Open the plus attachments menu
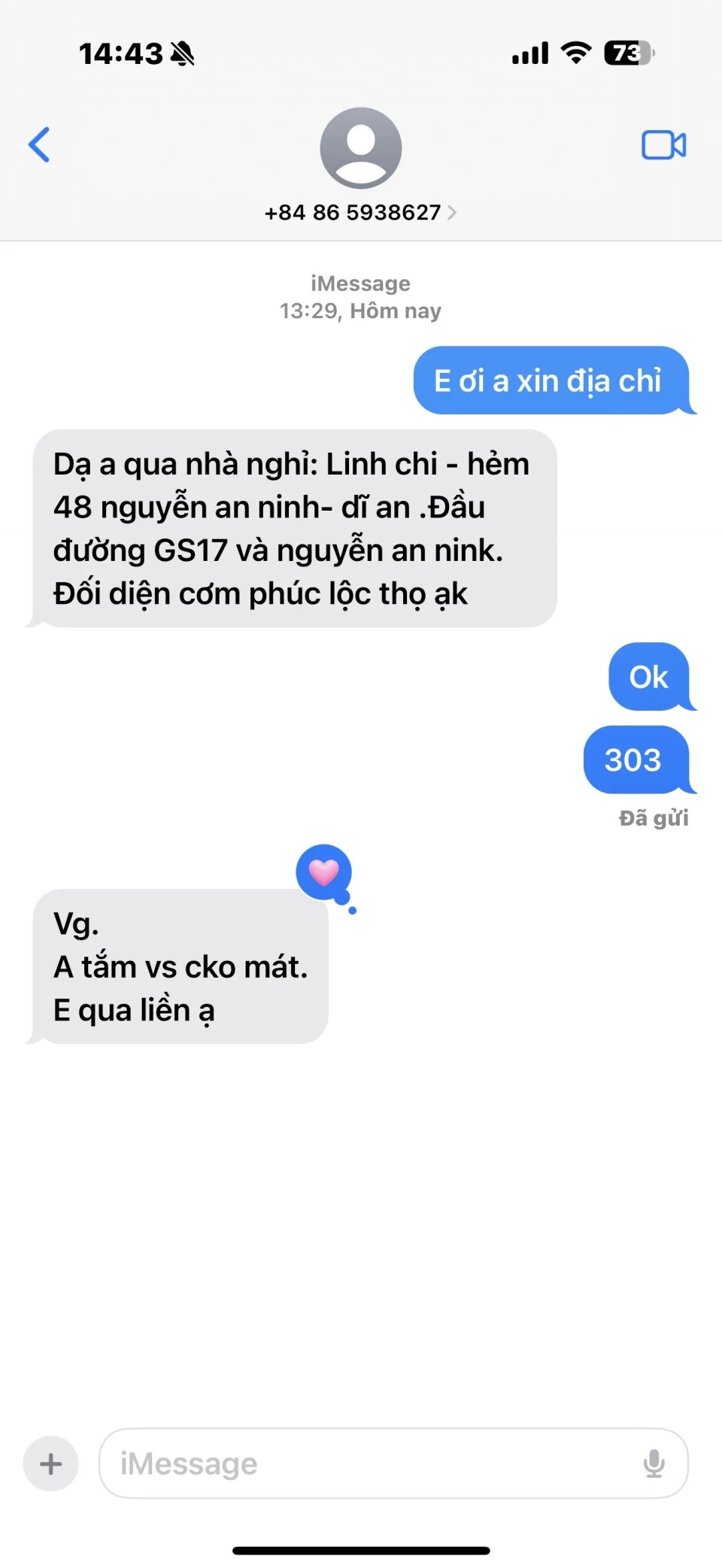 point(51,1463)
